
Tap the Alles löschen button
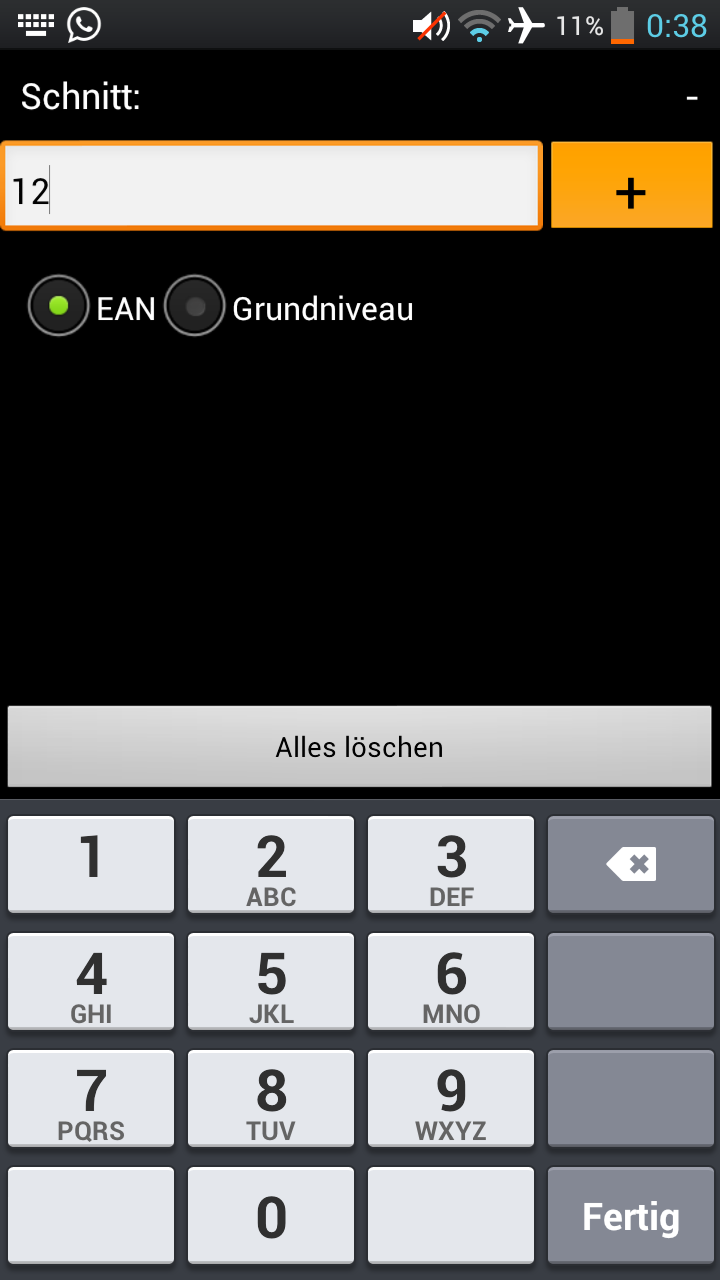pos(359,747)
